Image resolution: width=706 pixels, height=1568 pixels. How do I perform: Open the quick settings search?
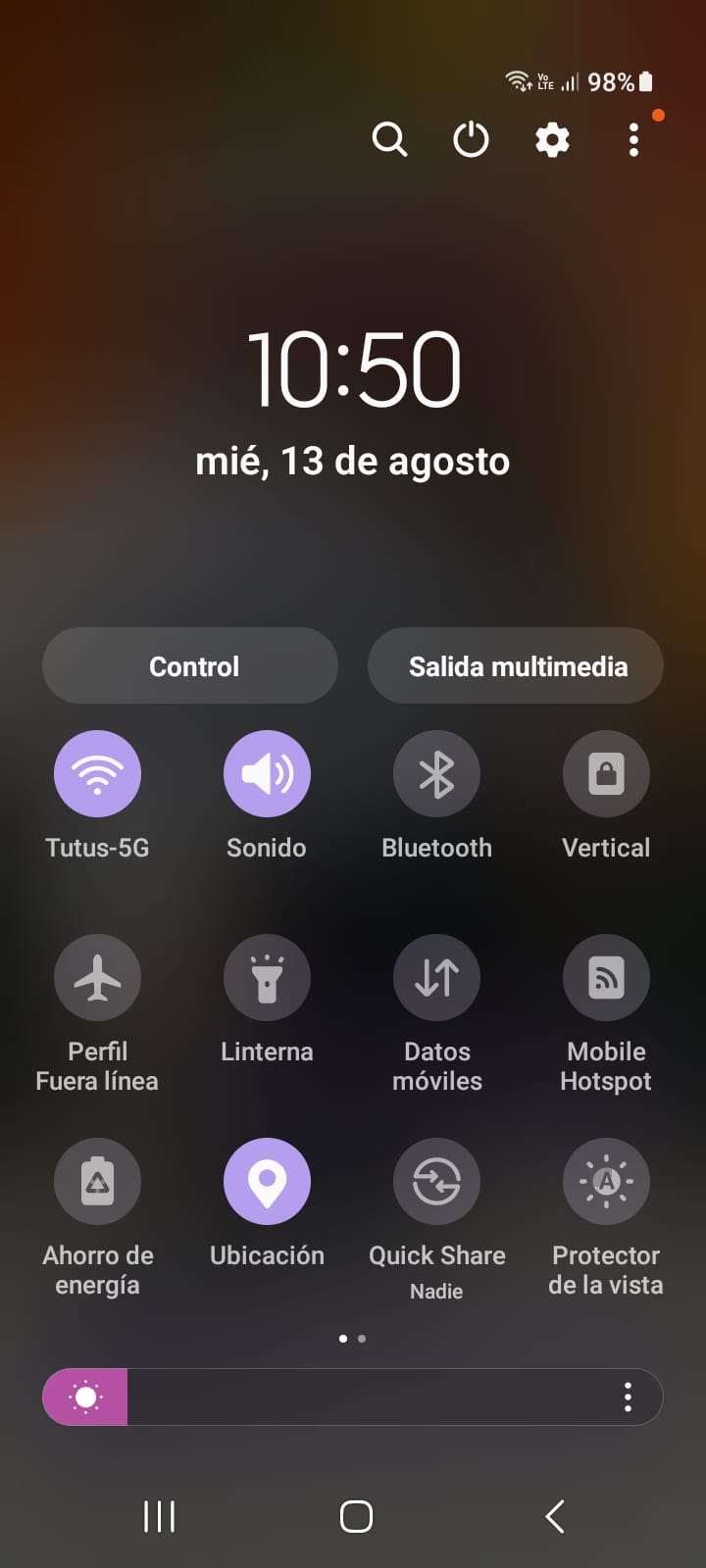(389, 140)
